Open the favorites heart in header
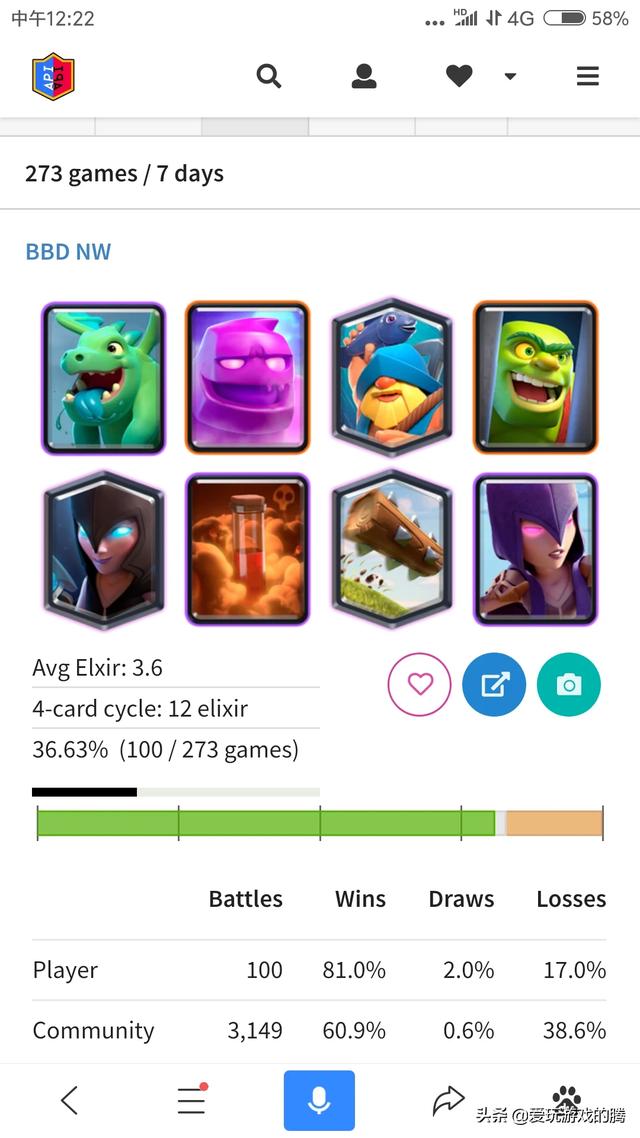The height and width of the screenshot is (1138, 640). pos(459,76)
